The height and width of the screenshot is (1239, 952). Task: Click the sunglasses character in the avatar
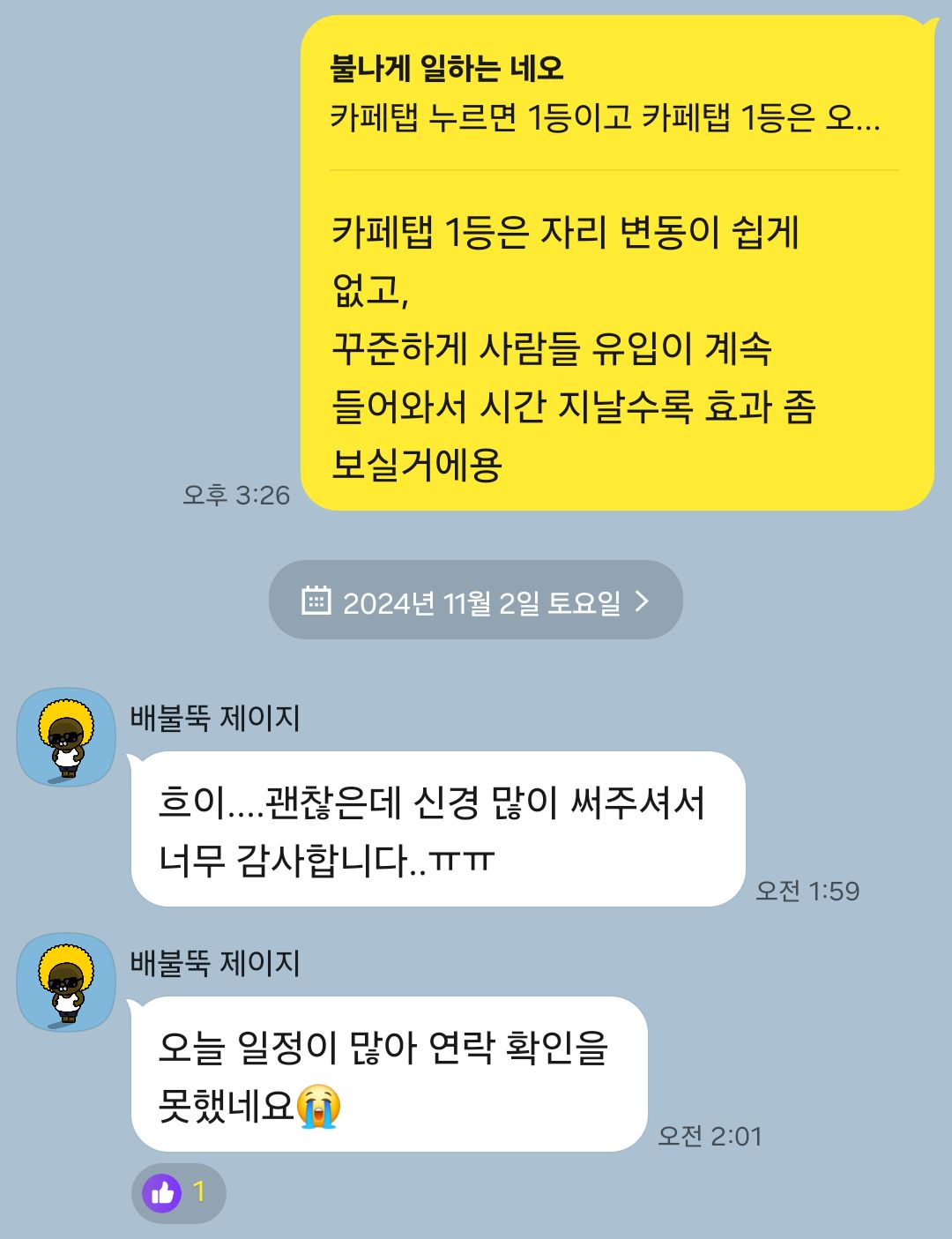click(65, 739)
